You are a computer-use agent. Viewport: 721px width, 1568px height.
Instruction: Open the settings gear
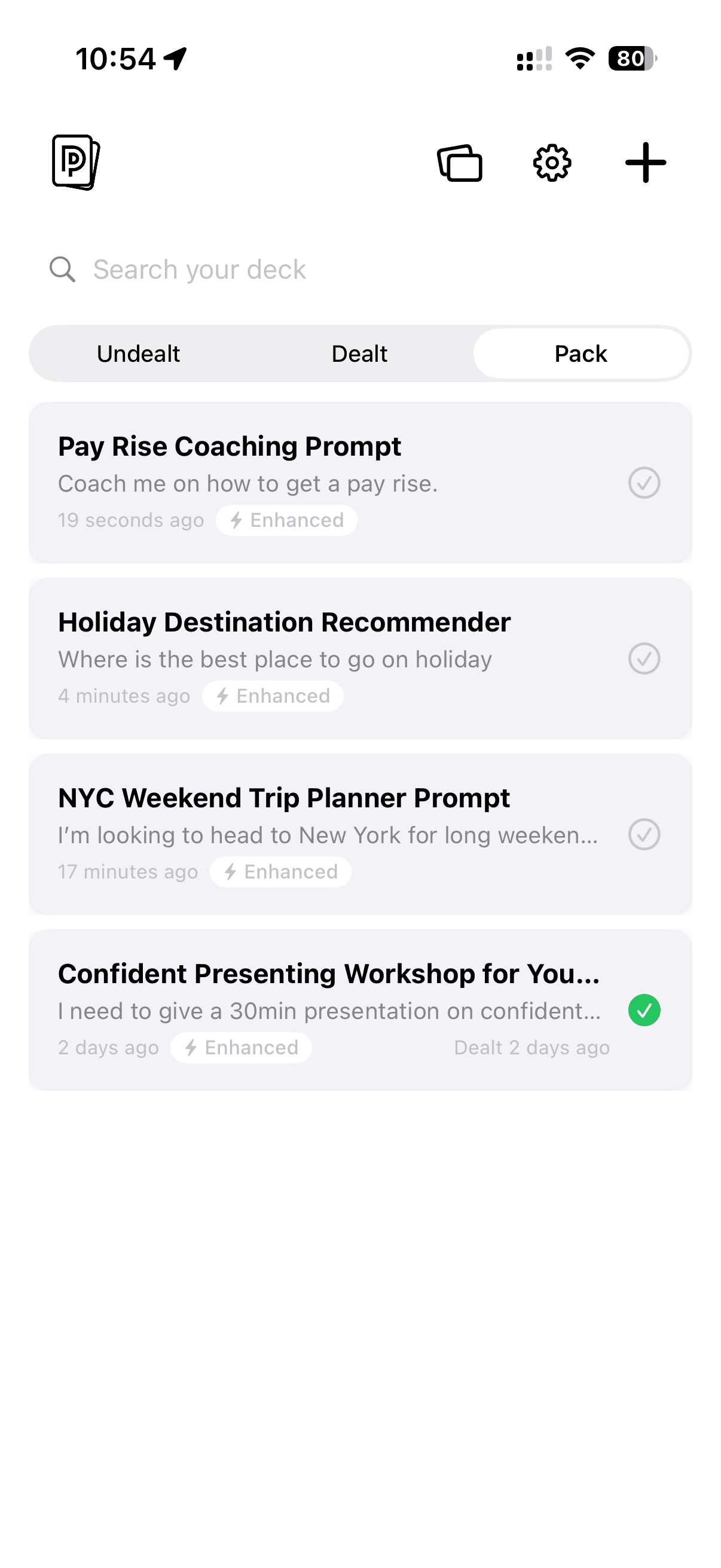[552, 163]
